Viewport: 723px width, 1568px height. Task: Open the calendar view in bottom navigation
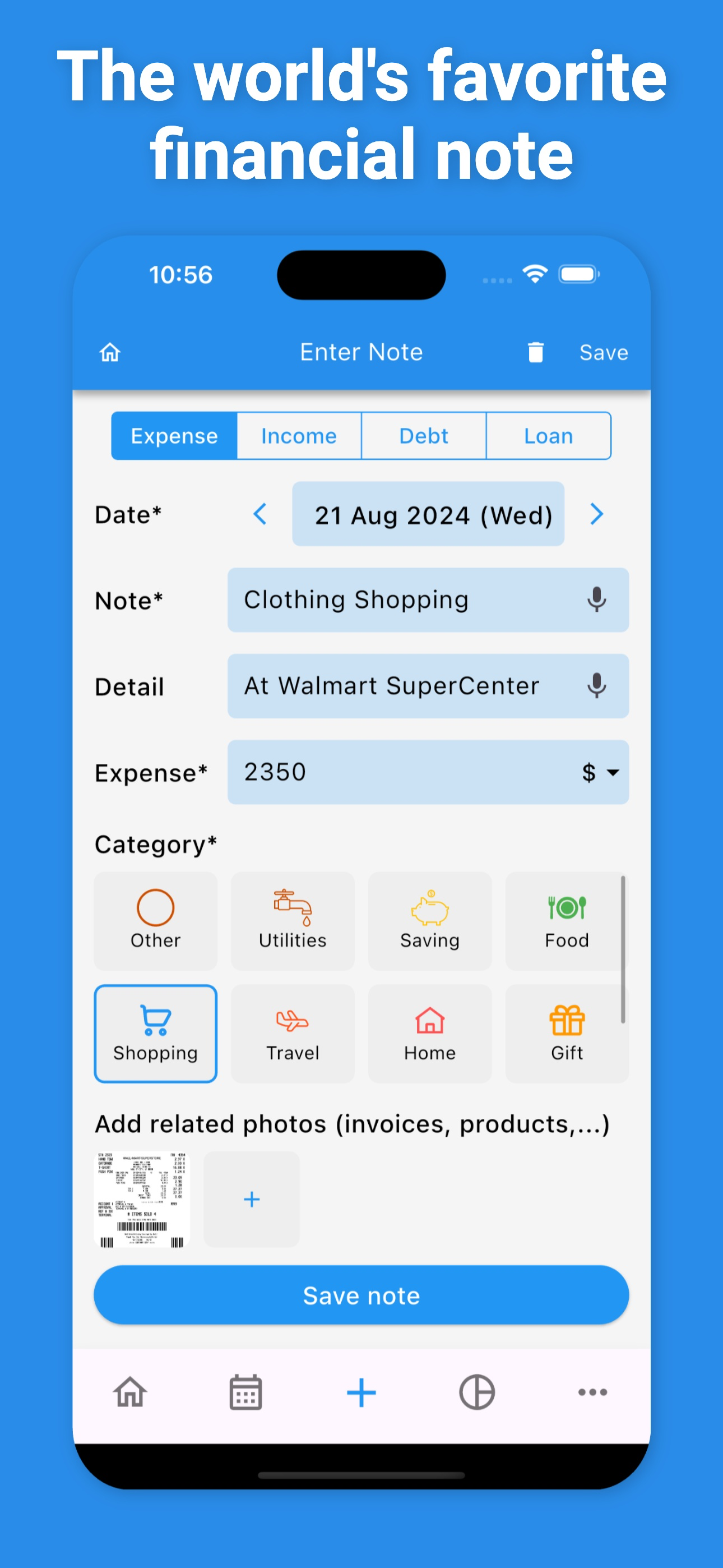tap(245, 1391)
